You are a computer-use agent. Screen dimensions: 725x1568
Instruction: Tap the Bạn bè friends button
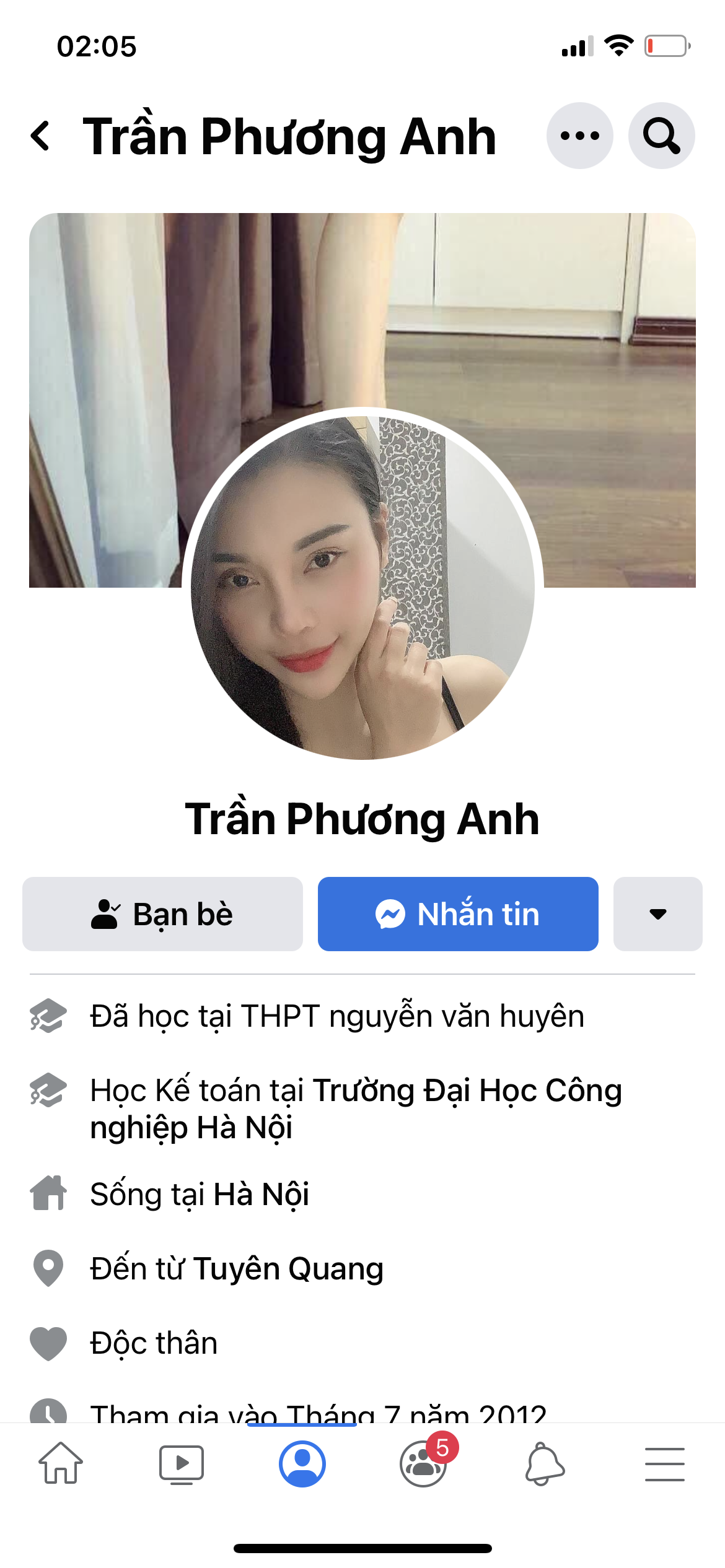[162, 914]
